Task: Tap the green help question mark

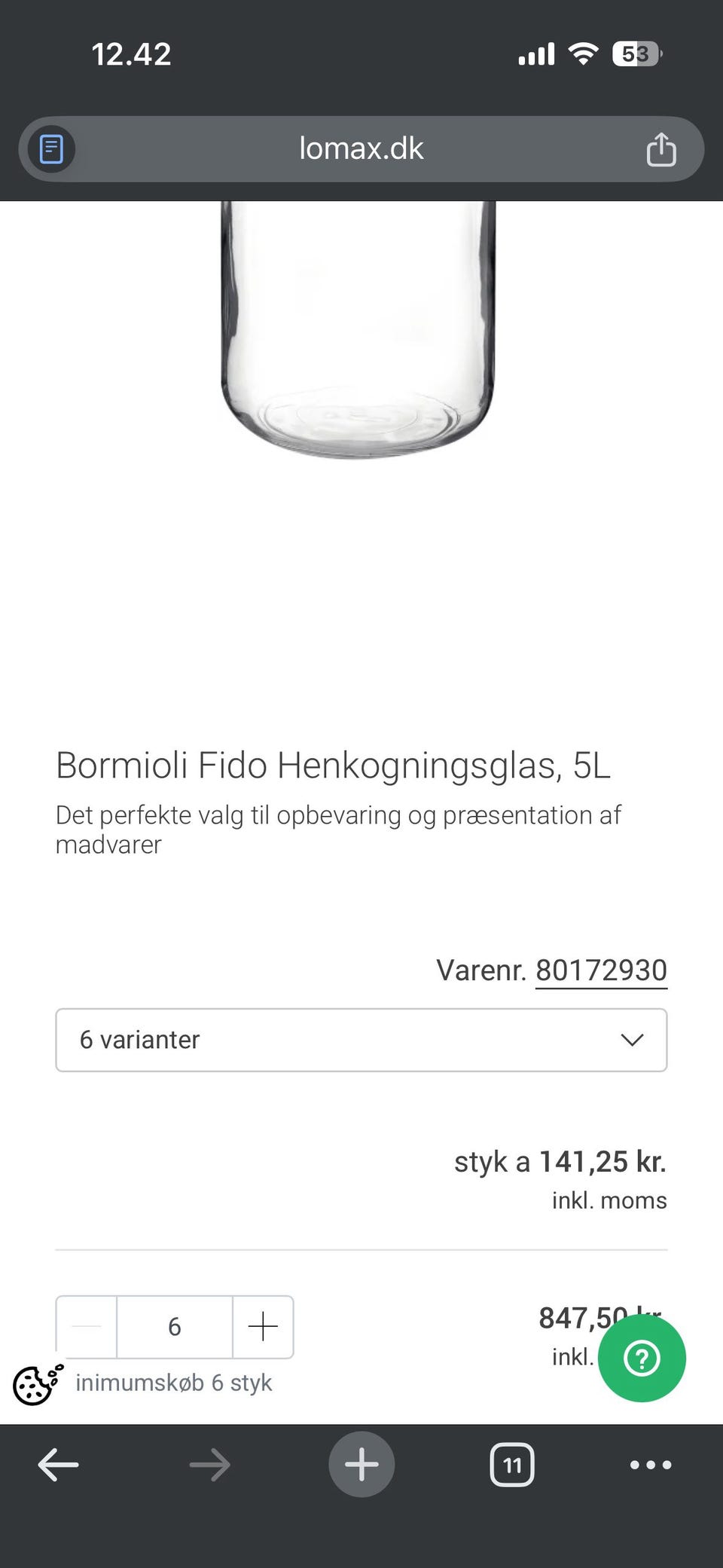Action: (x=642, y=1358)
